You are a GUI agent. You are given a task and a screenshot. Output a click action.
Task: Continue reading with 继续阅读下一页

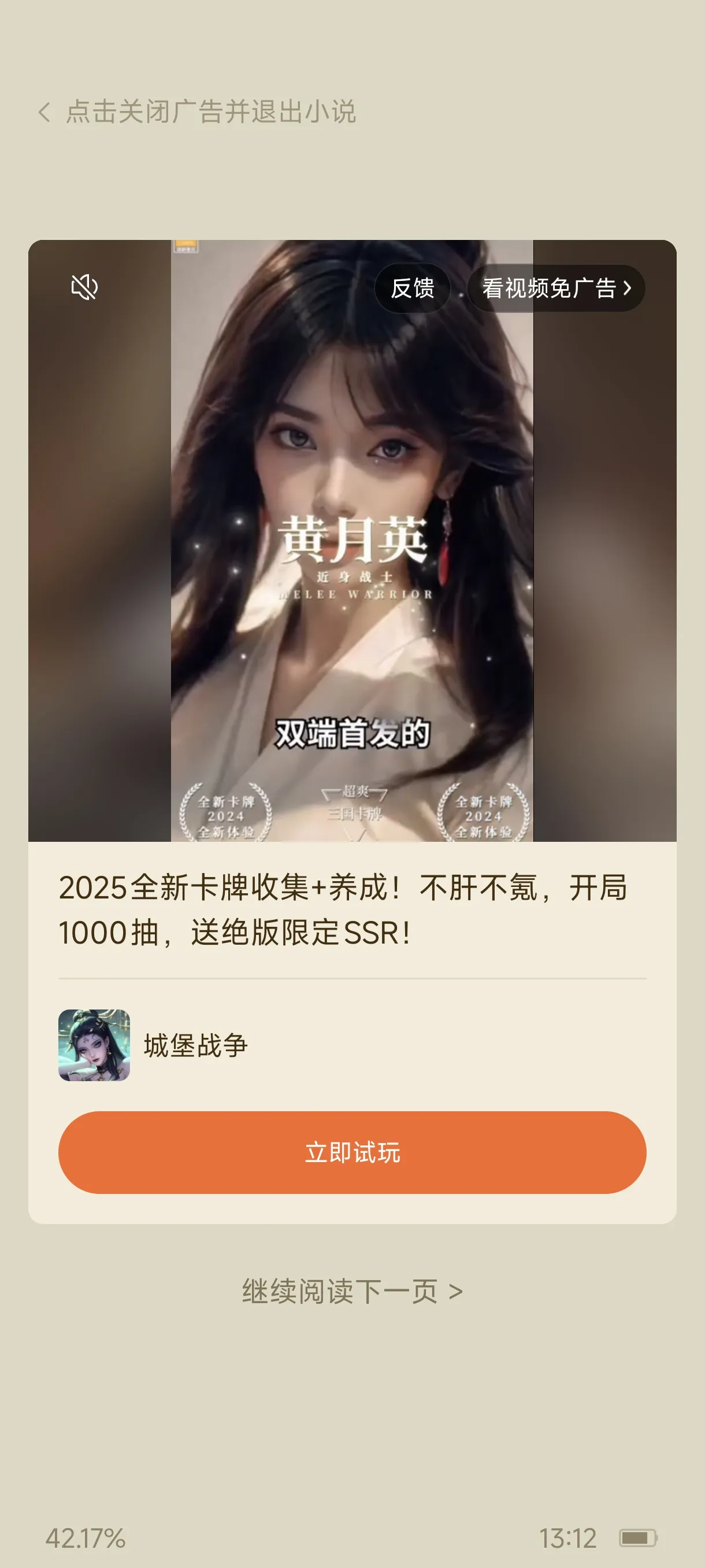tap(352, 1292)
